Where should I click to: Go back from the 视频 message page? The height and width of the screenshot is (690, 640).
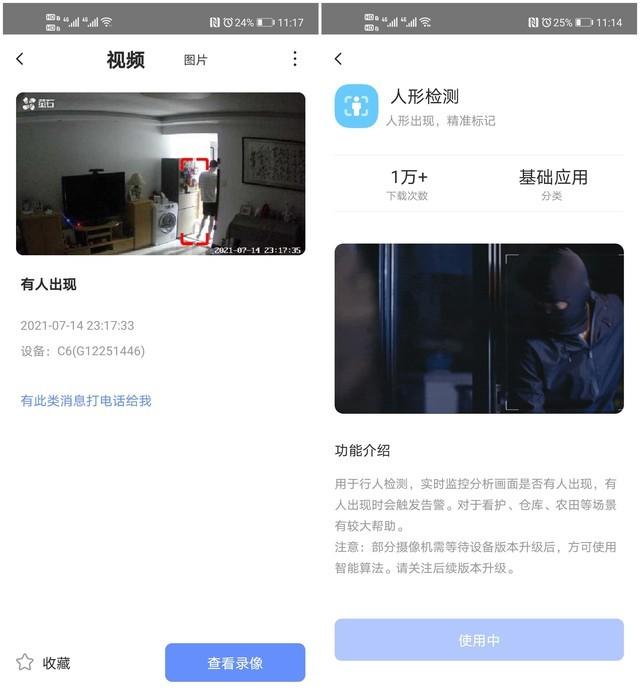[20, 60]
